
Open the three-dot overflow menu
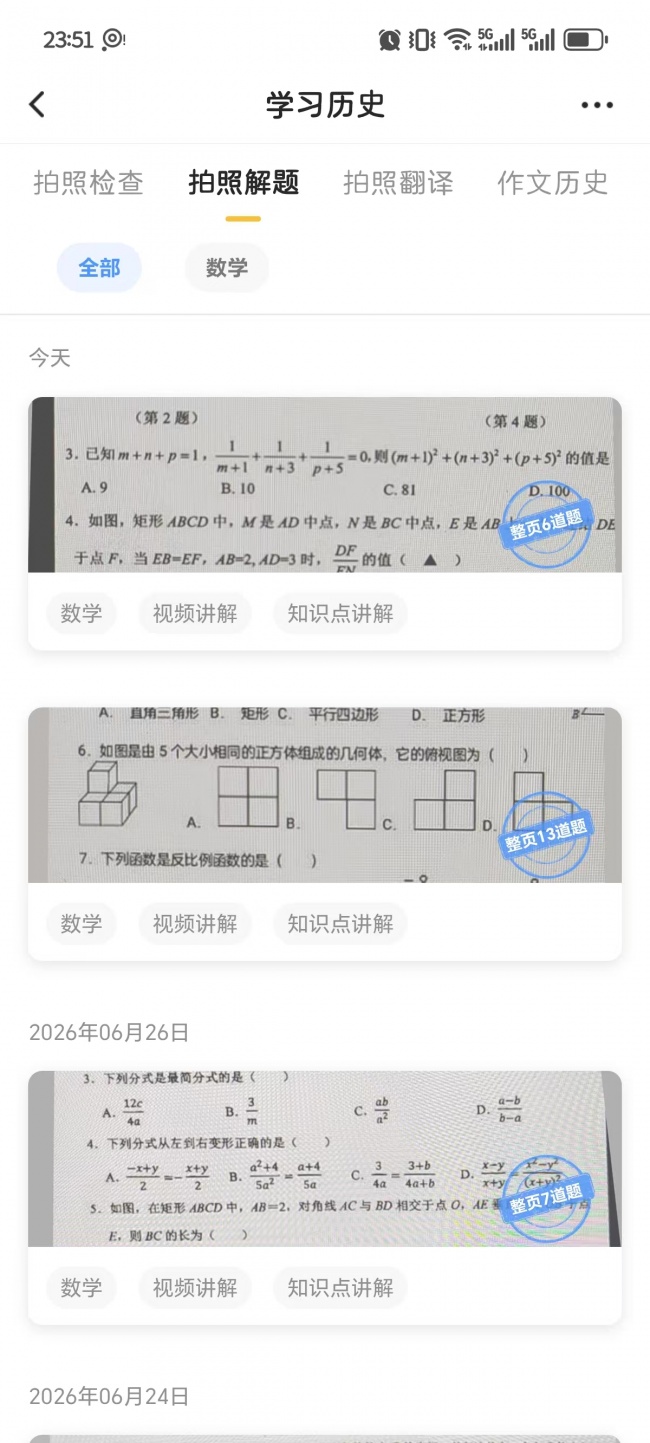coord(597,105)
